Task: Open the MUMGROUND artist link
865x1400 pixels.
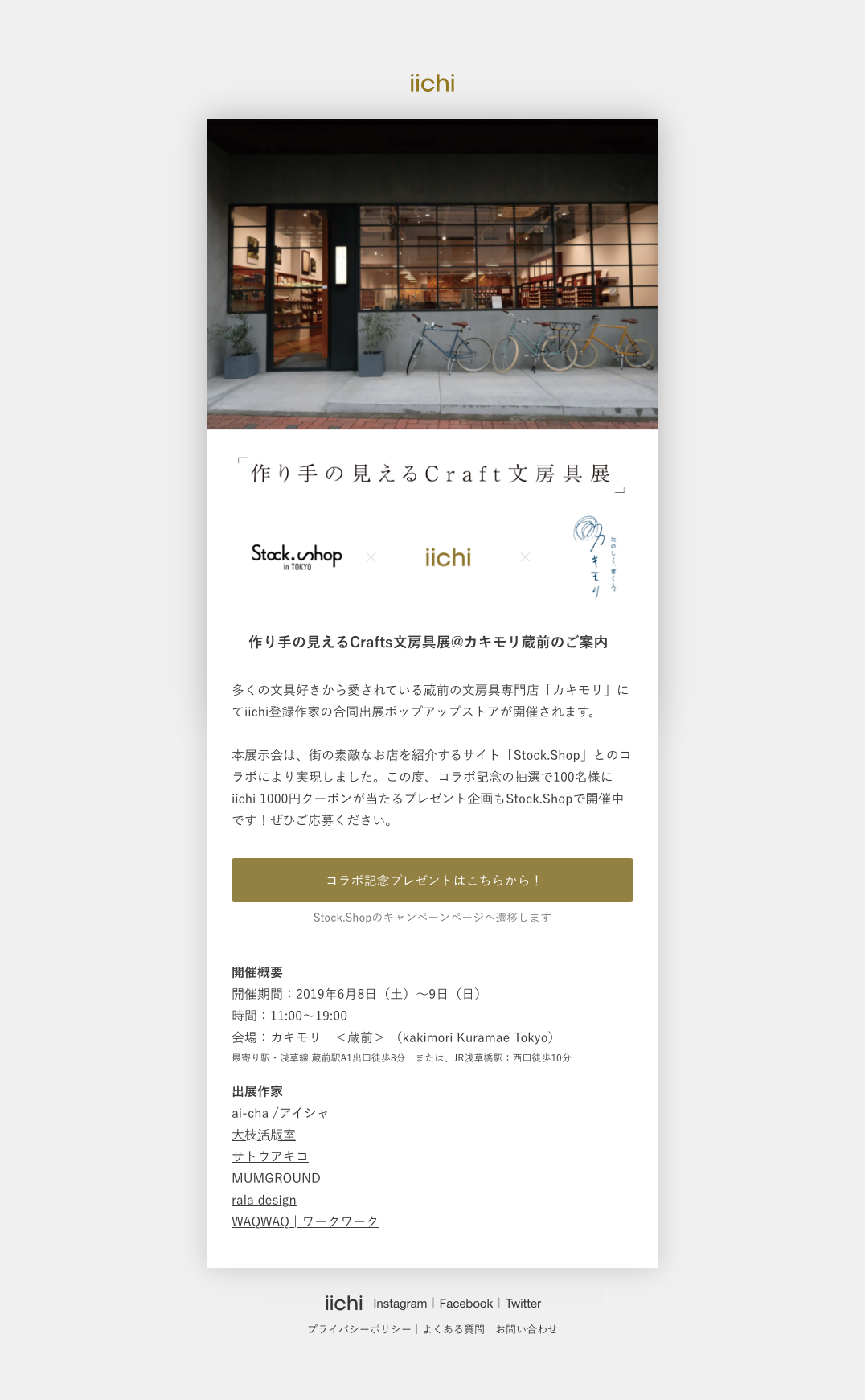Action: click(276, 1178)
